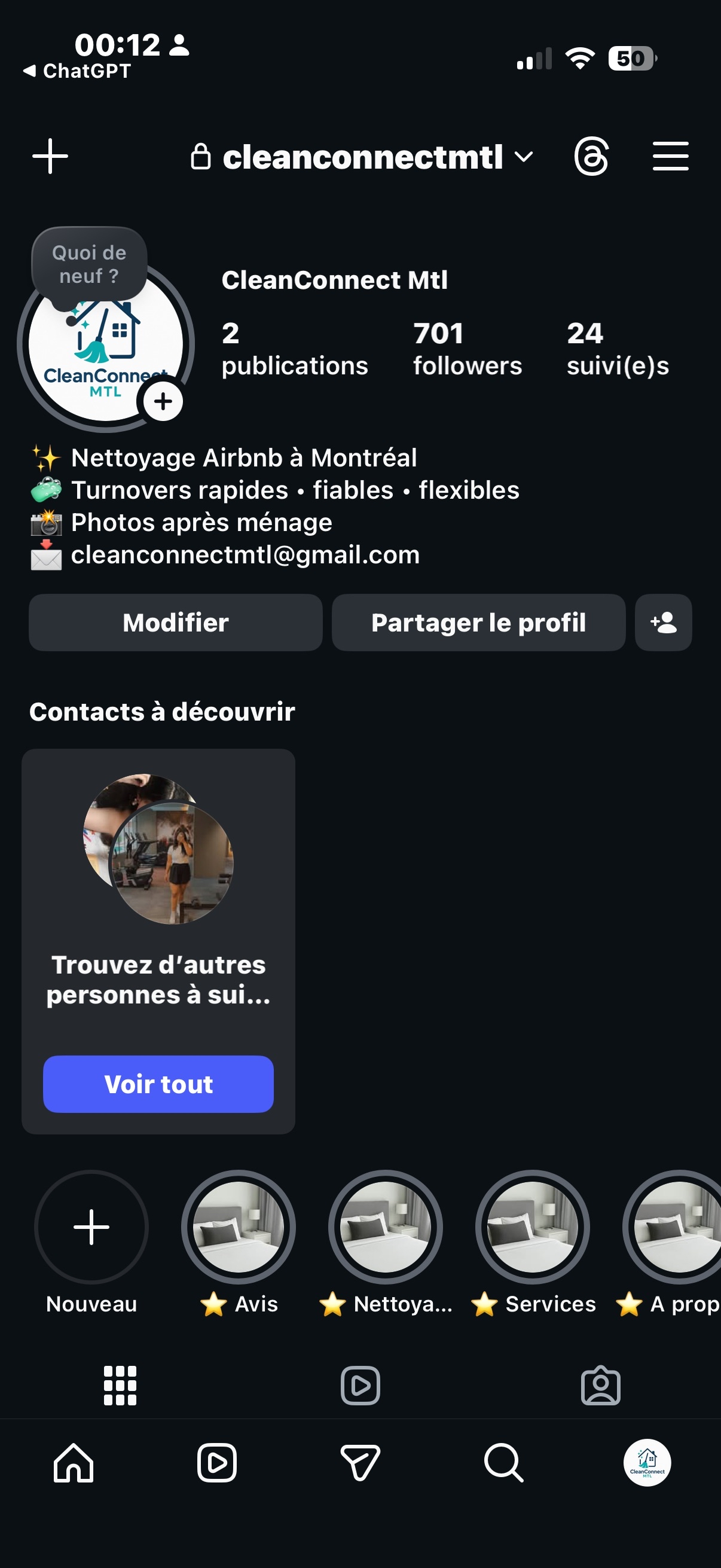View the 24 suivi(e)s list
This screenshot has width=721, height=1568.
click(x=617, y=349)
